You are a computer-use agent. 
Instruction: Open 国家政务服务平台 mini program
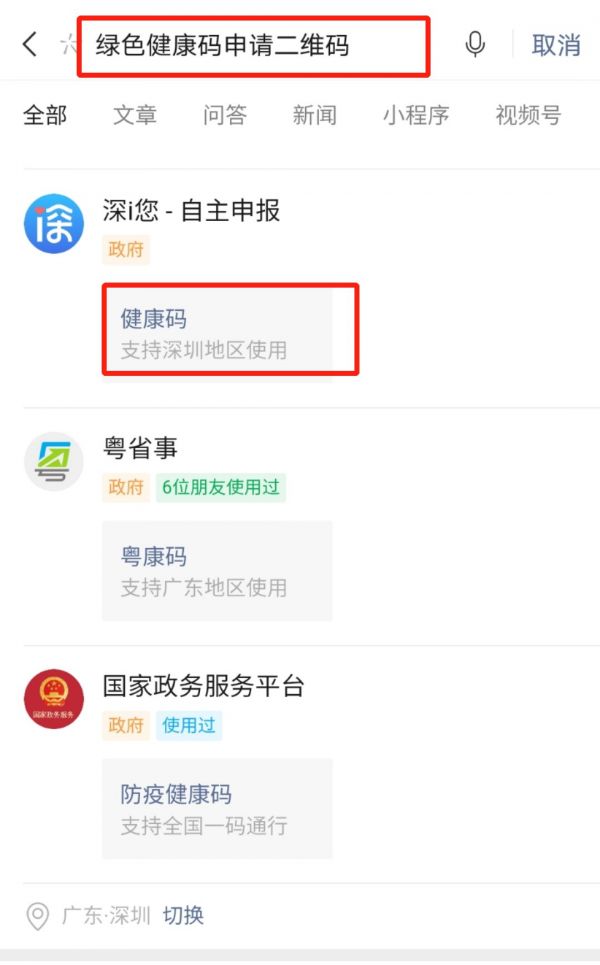(204, 686)
